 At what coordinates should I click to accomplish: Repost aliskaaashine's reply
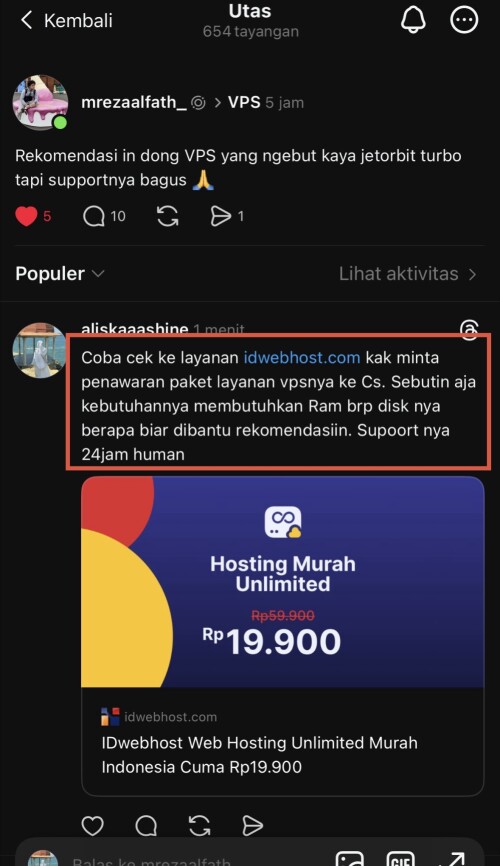pyautogui.click(x=199, y=826)
